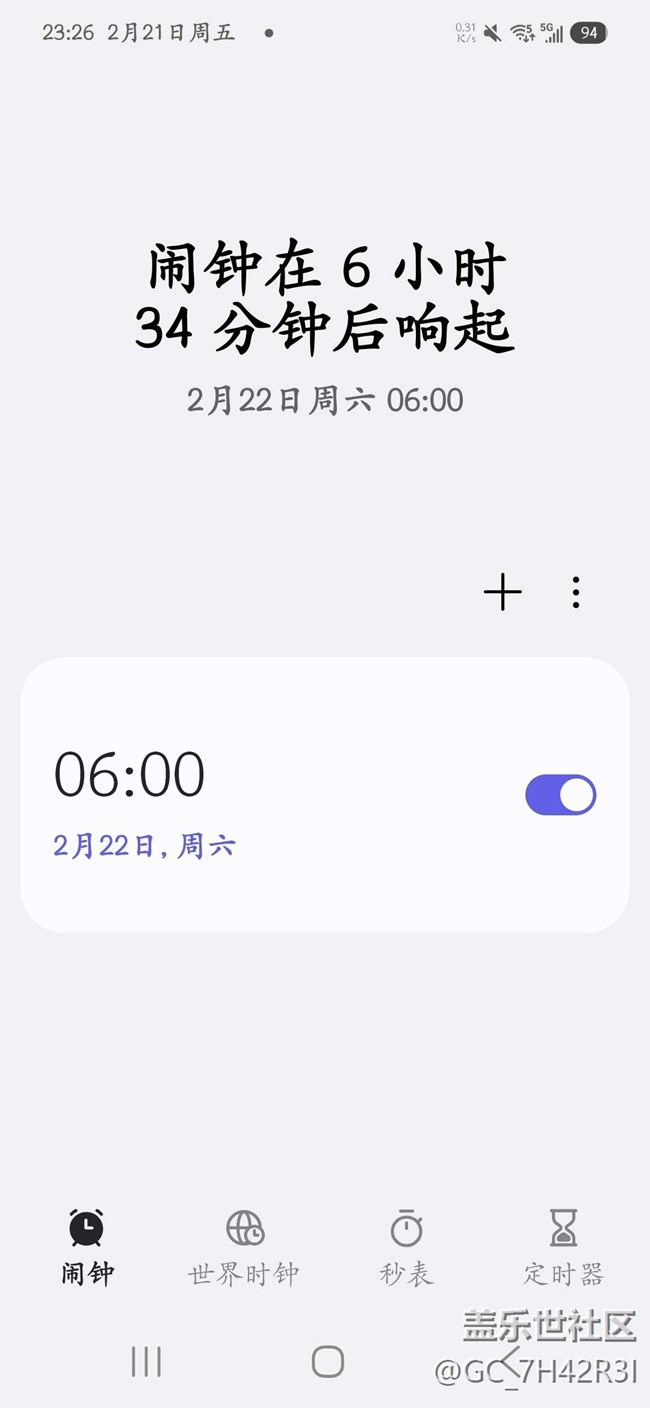Open the three-dot more options menu
This screenshot has height=1408, width=650.
(575, 593)
